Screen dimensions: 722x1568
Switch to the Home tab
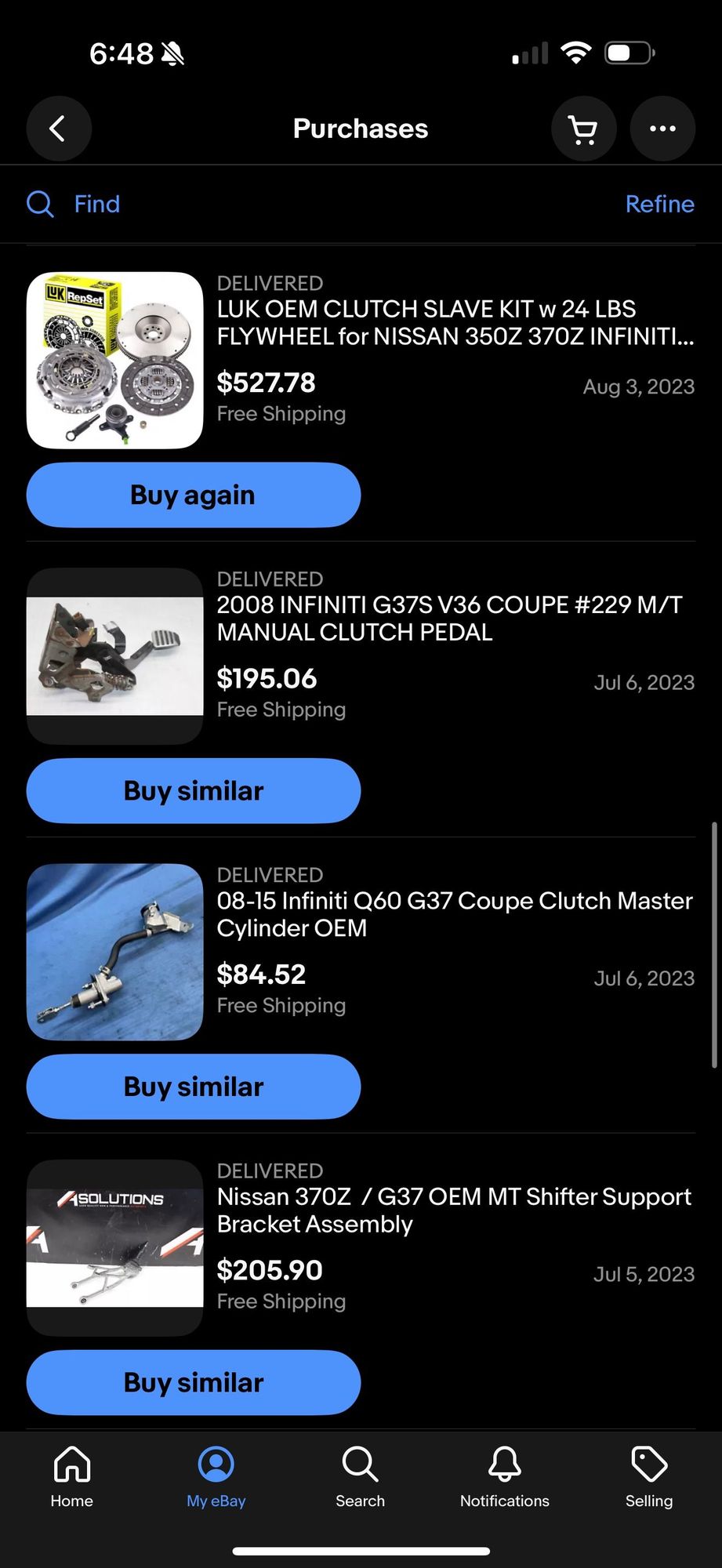pos(72,1477)
